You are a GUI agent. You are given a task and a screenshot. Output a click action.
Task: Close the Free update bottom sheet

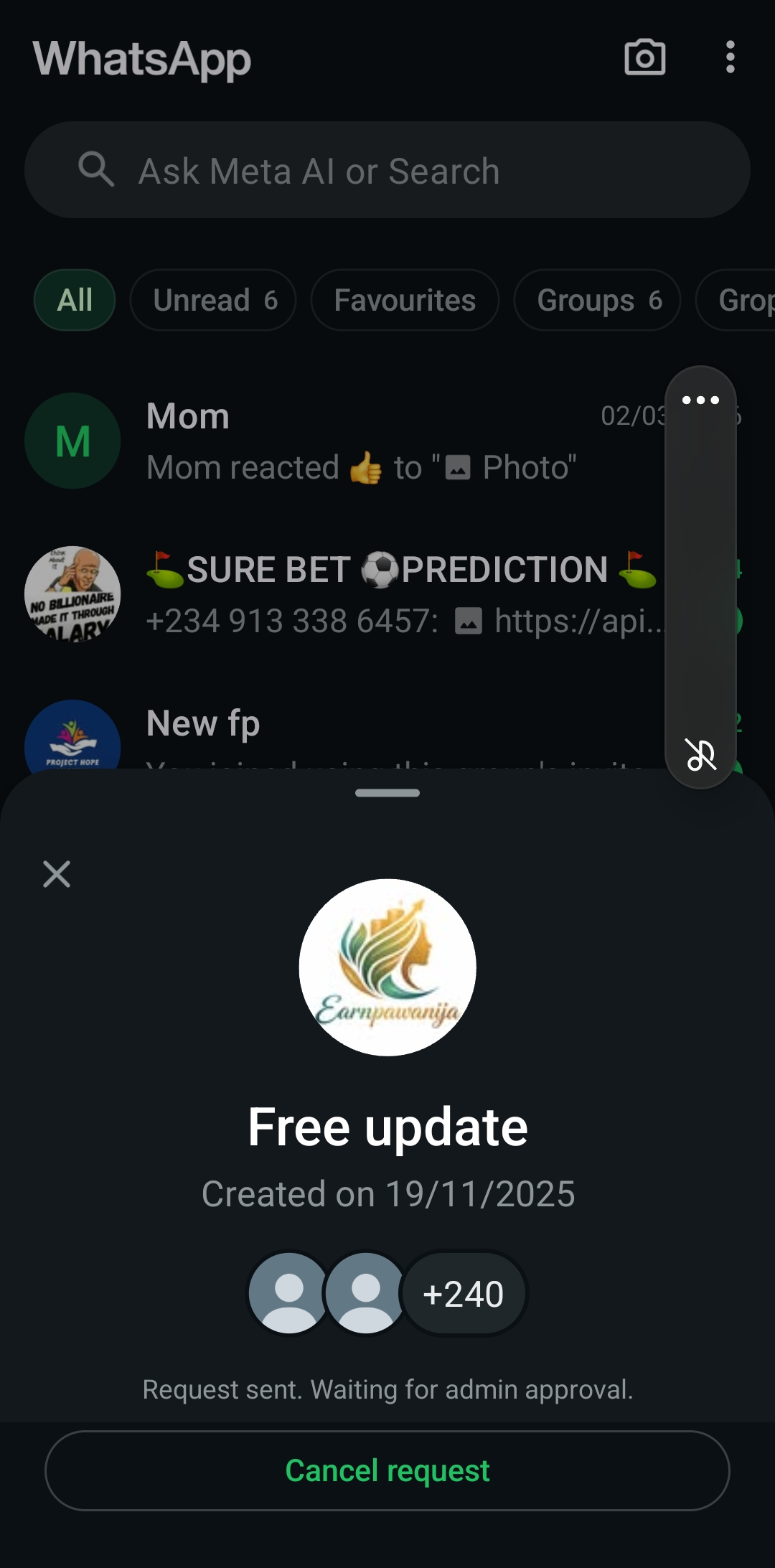pyautogui.click(x=57, y=874)
